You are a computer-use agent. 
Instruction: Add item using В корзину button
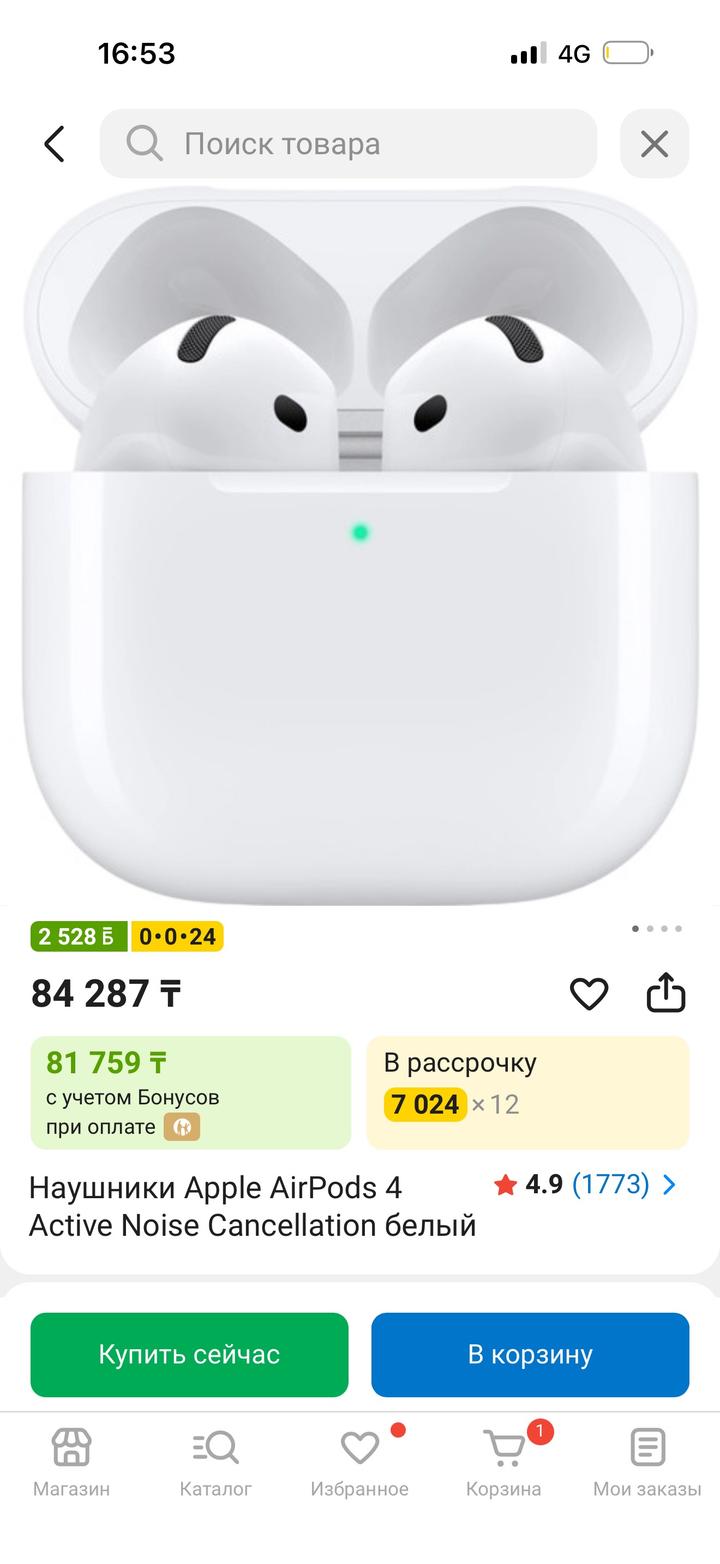tap(530, 1354)
